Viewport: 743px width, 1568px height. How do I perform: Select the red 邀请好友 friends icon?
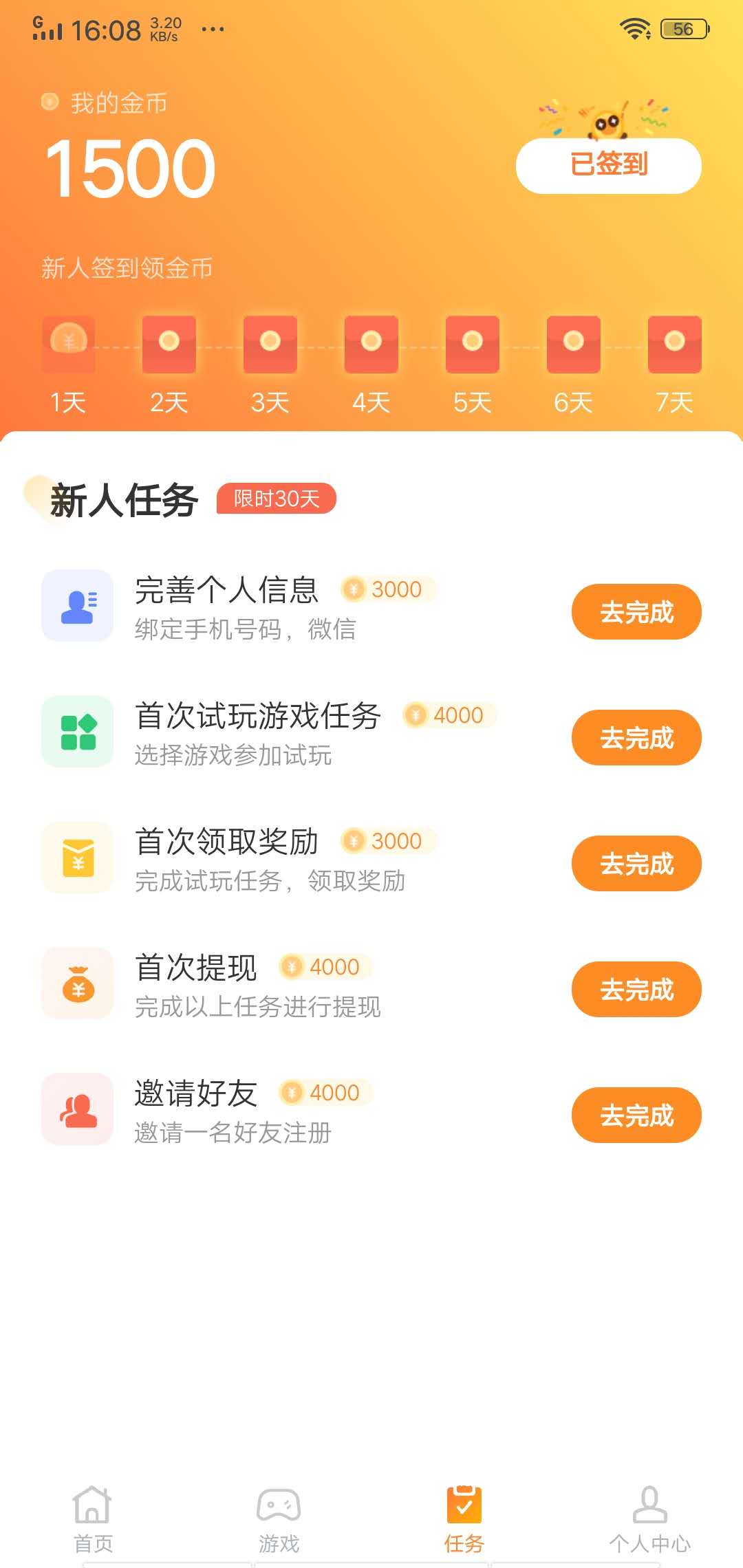click(77, 1110)
